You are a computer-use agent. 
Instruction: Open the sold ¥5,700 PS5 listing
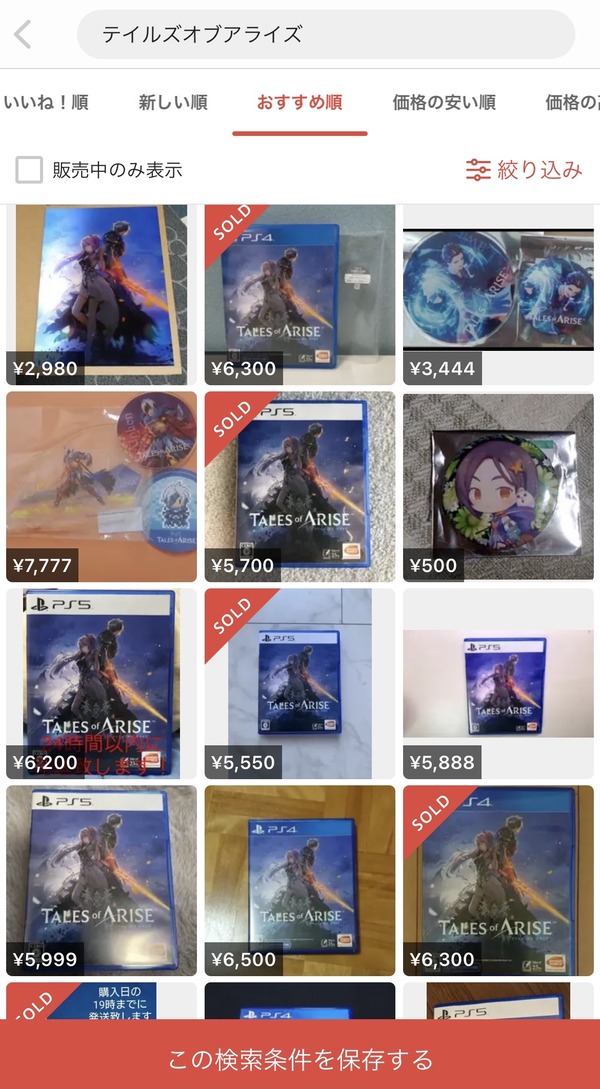pos(300,487)
